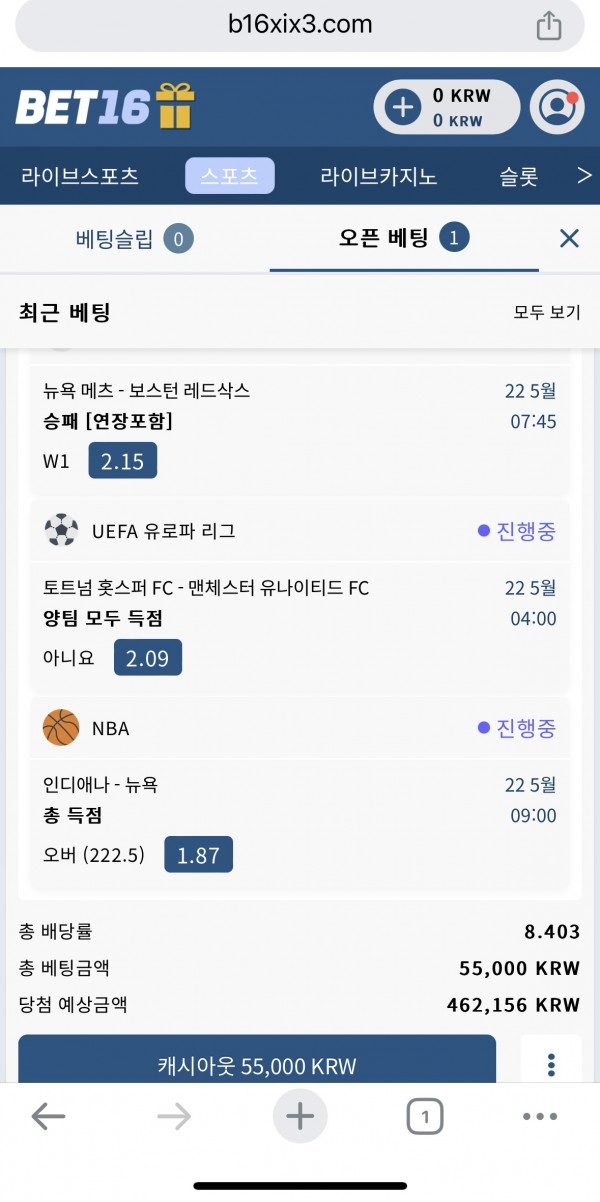Go back in the browser

click(48, 1117)
